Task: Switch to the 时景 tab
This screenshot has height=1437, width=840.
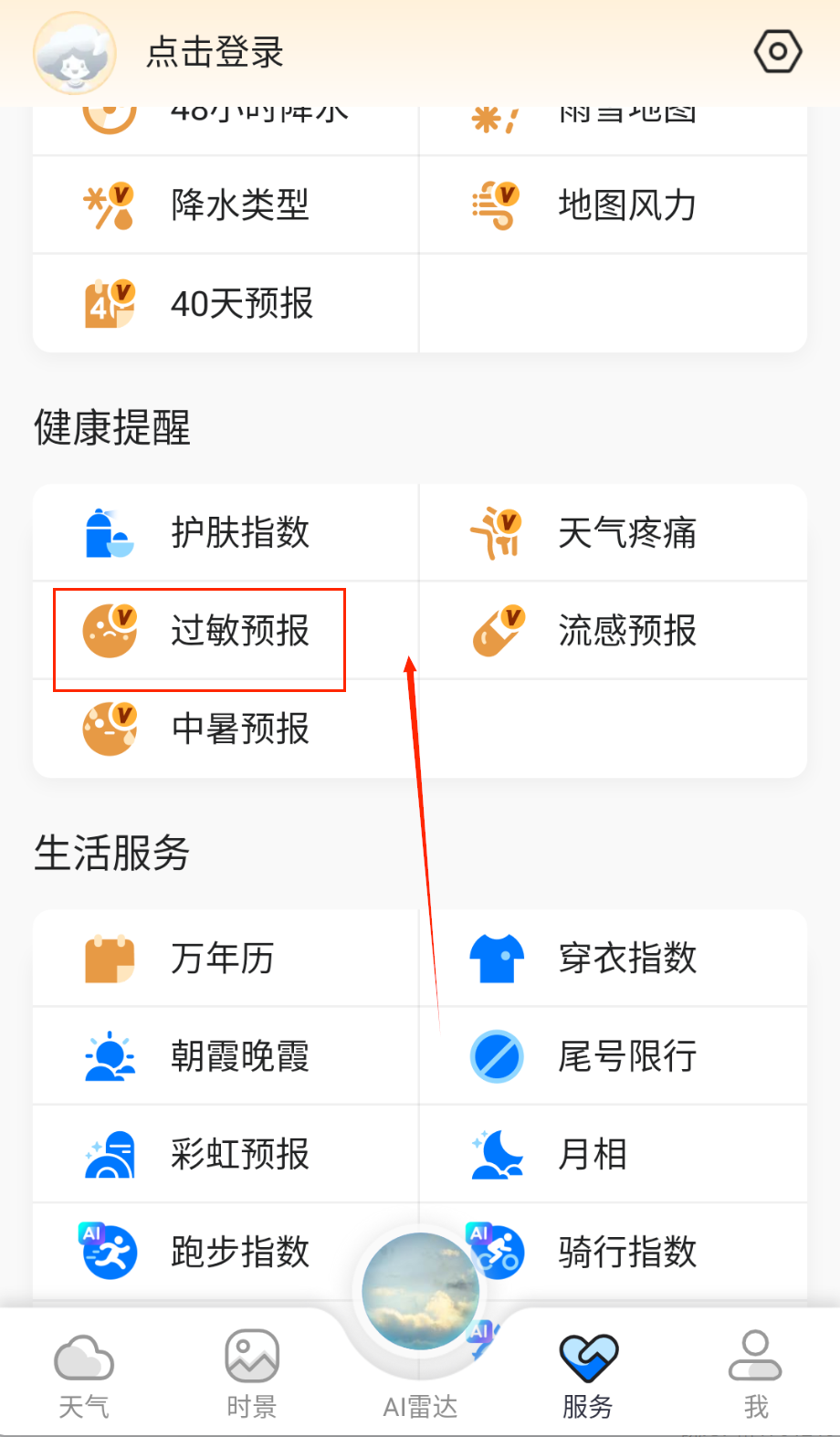Action: point(252,1373)
